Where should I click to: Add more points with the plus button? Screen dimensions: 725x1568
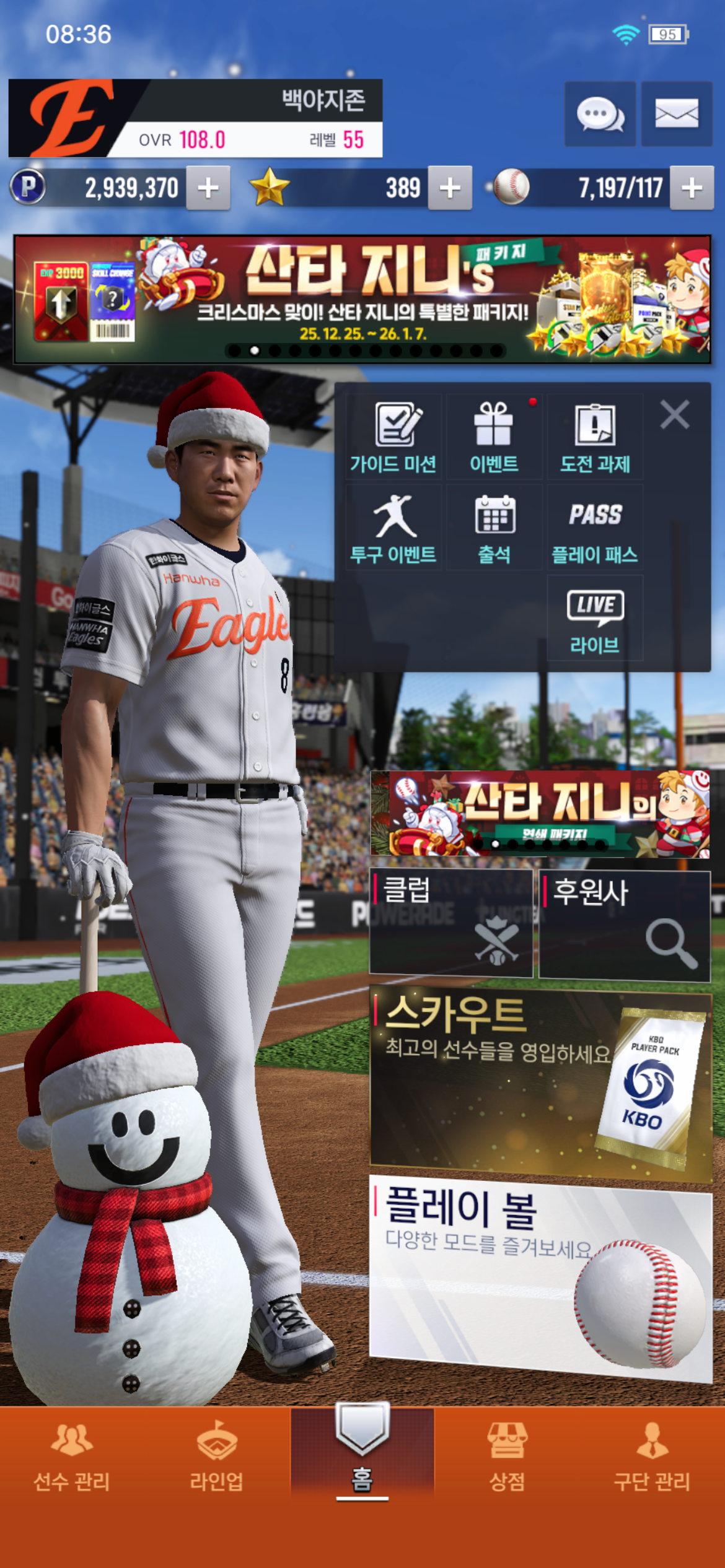pos(208,188)
